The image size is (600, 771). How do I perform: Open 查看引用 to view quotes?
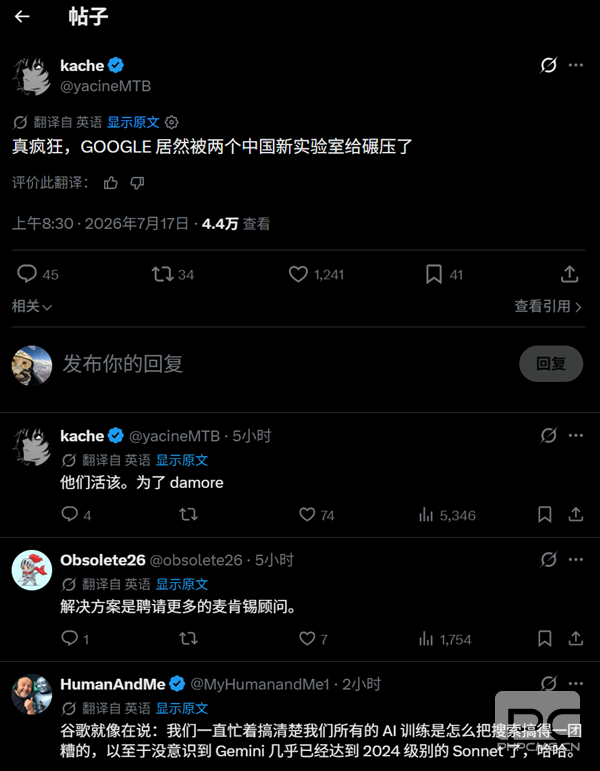coord(548,306)
